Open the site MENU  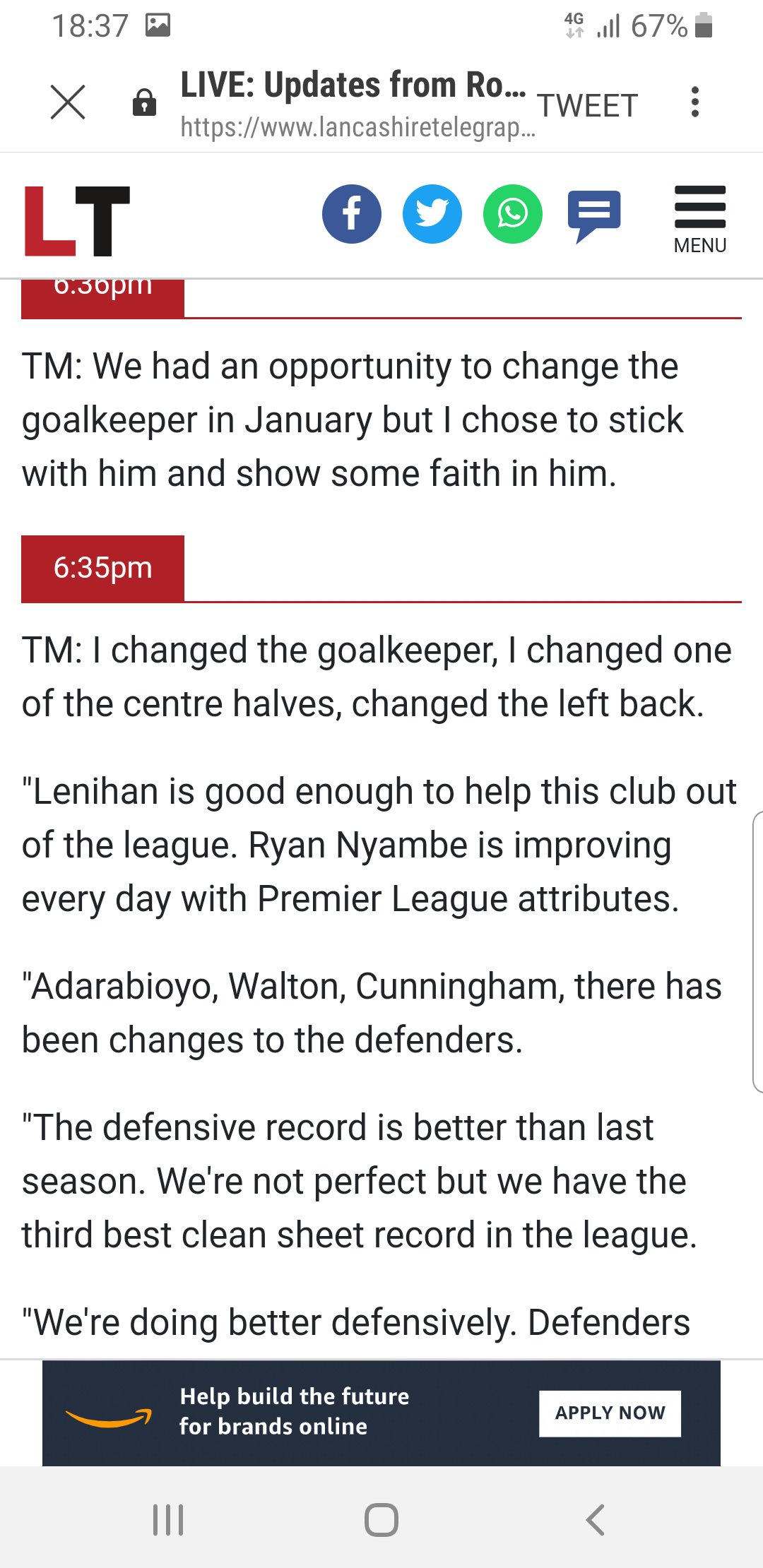[x=700, y=220]
